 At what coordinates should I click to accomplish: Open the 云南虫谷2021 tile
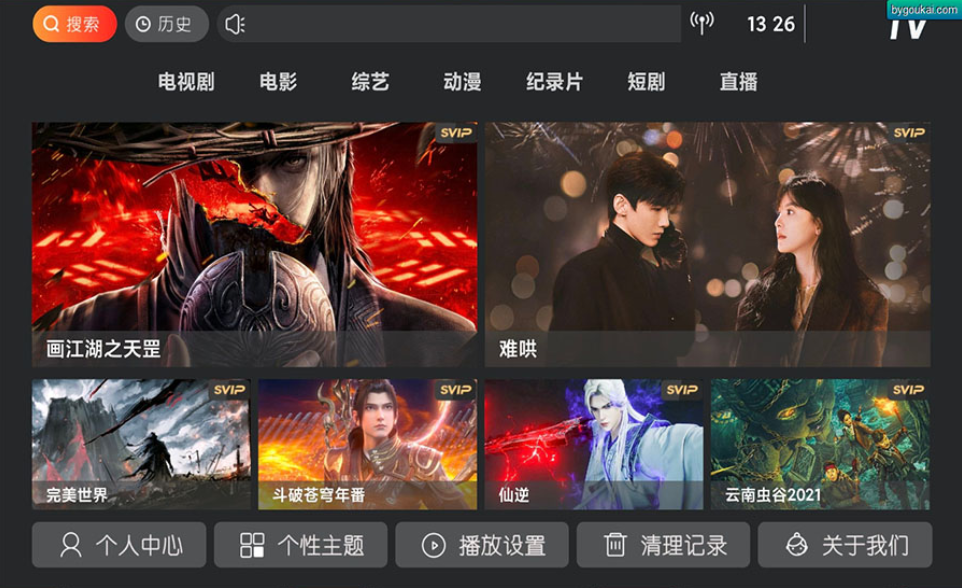[x=820, y=444]
